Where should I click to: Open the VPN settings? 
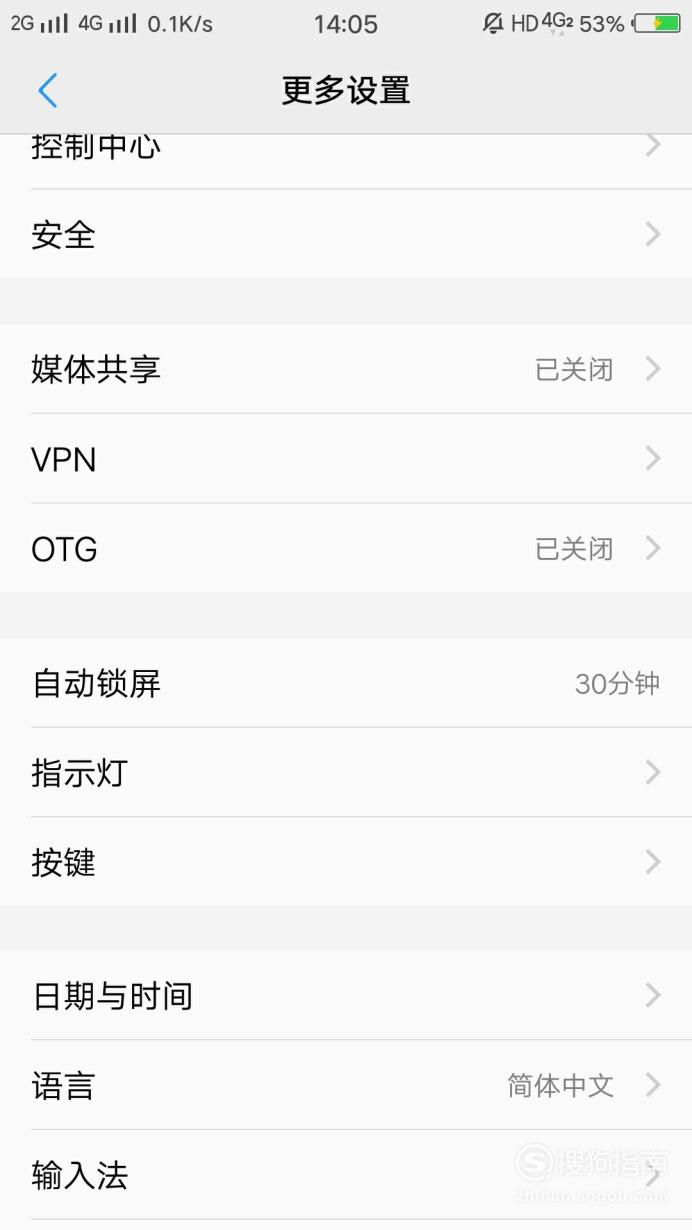click(346, 459)
